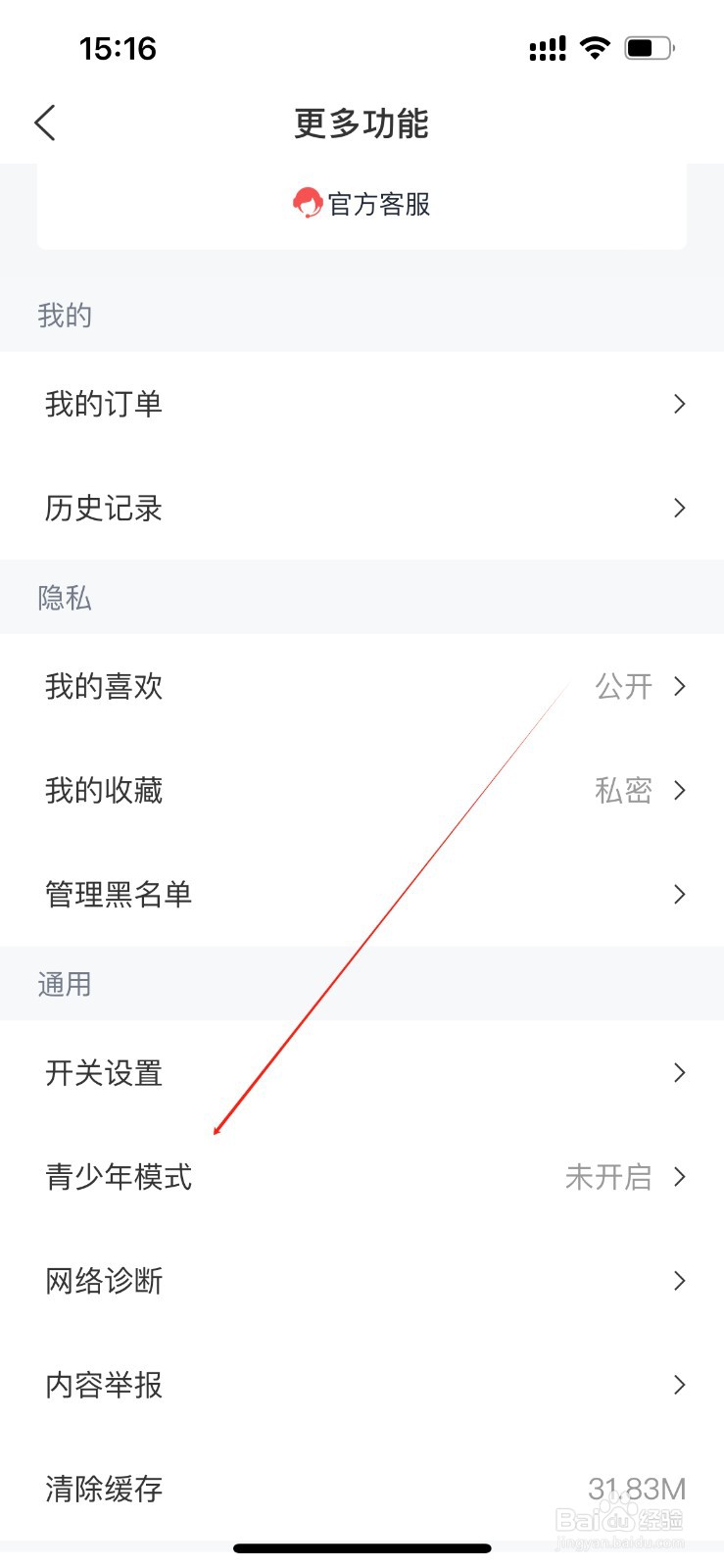Tap the home indicator bar at bottom
Screen dimensions: 724x1568
coord(362,1547)
